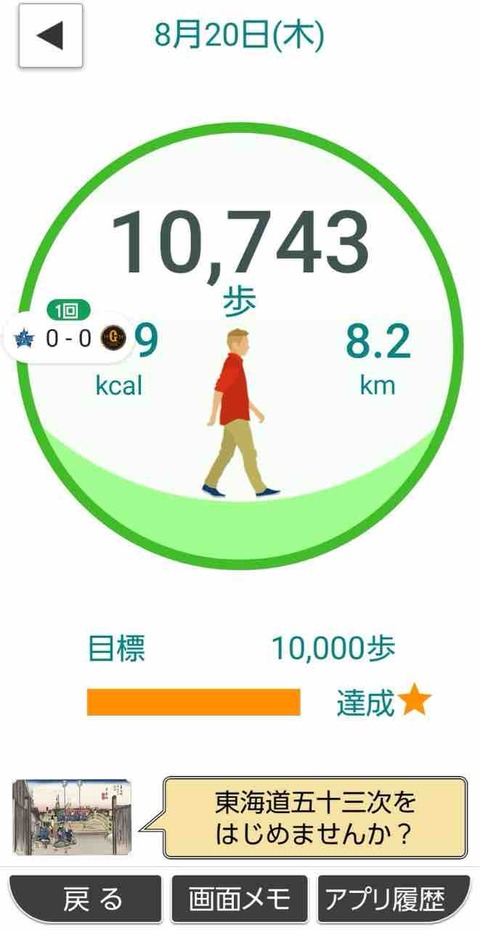Tap the 戻る softkey
This screenshot has height=930, width=480.
coord(85,900)
